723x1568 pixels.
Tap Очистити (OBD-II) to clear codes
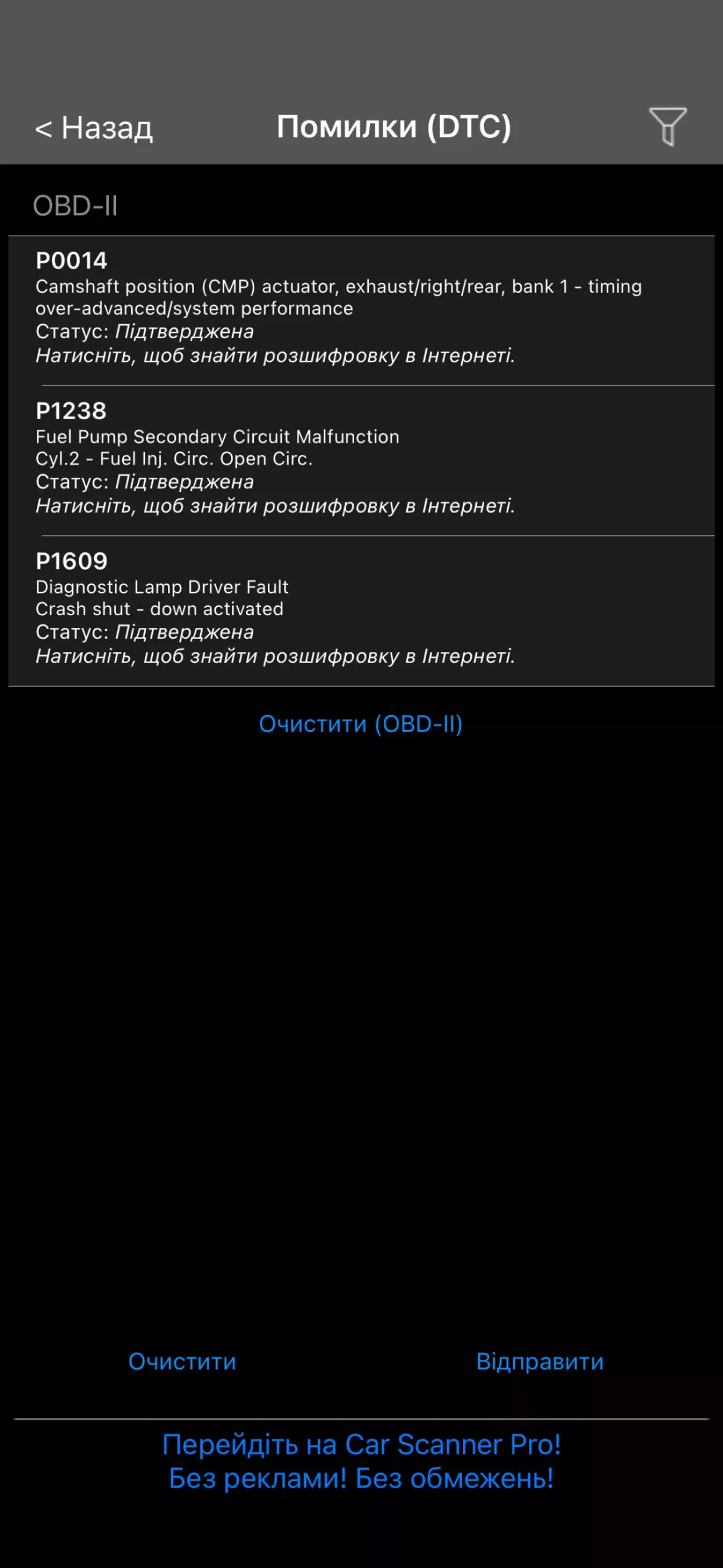point(361,724)
